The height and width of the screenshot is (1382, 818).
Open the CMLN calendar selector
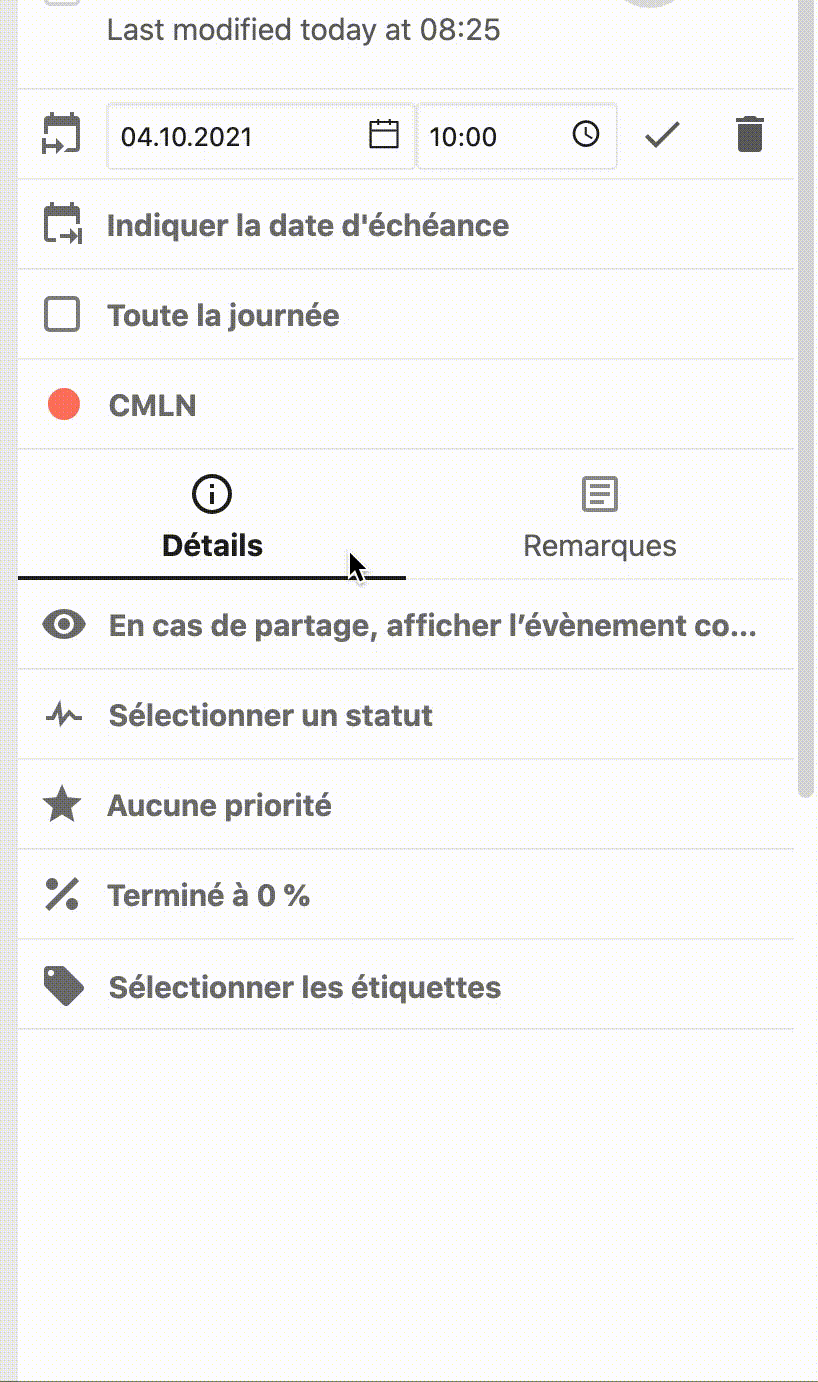(x=151, y=404)
